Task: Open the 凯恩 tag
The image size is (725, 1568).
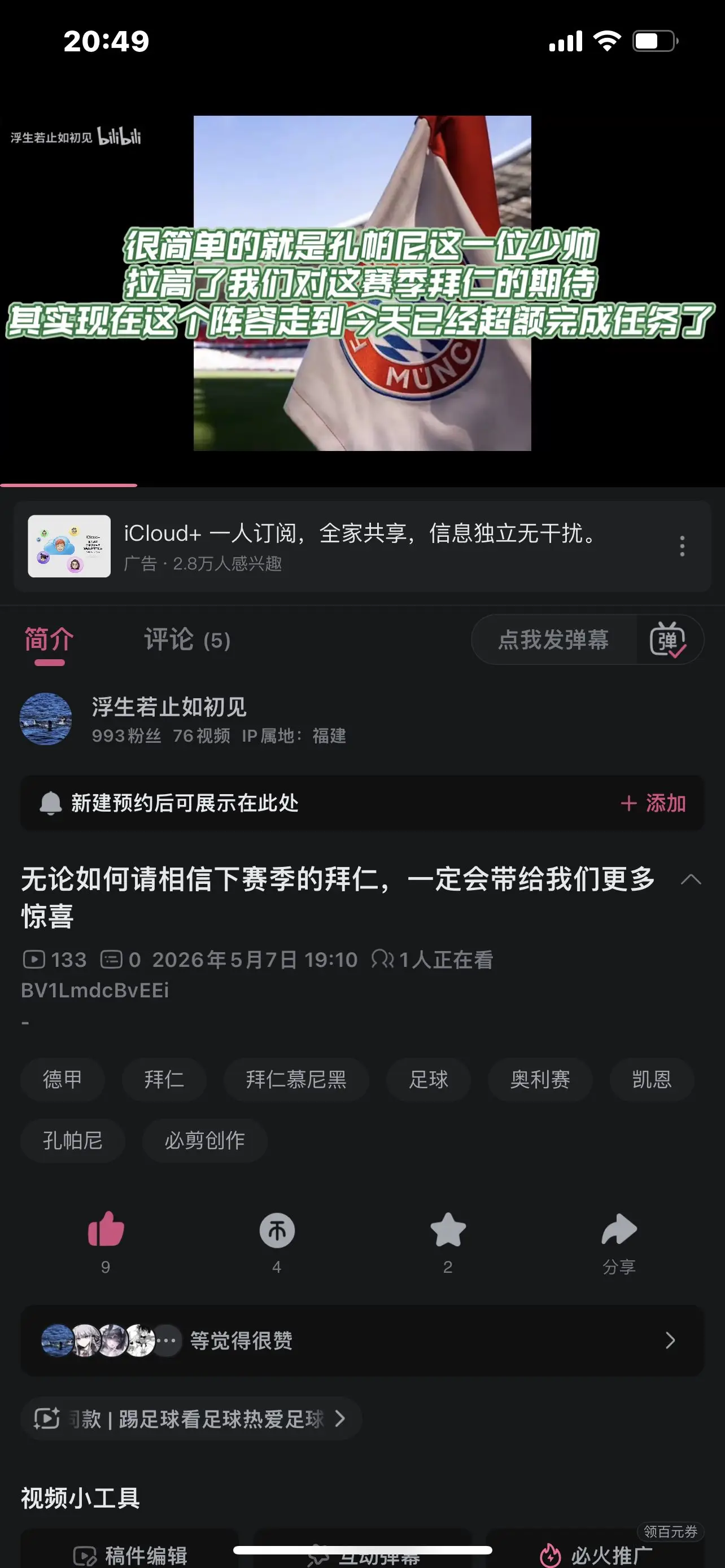Action: (652, 1079)
